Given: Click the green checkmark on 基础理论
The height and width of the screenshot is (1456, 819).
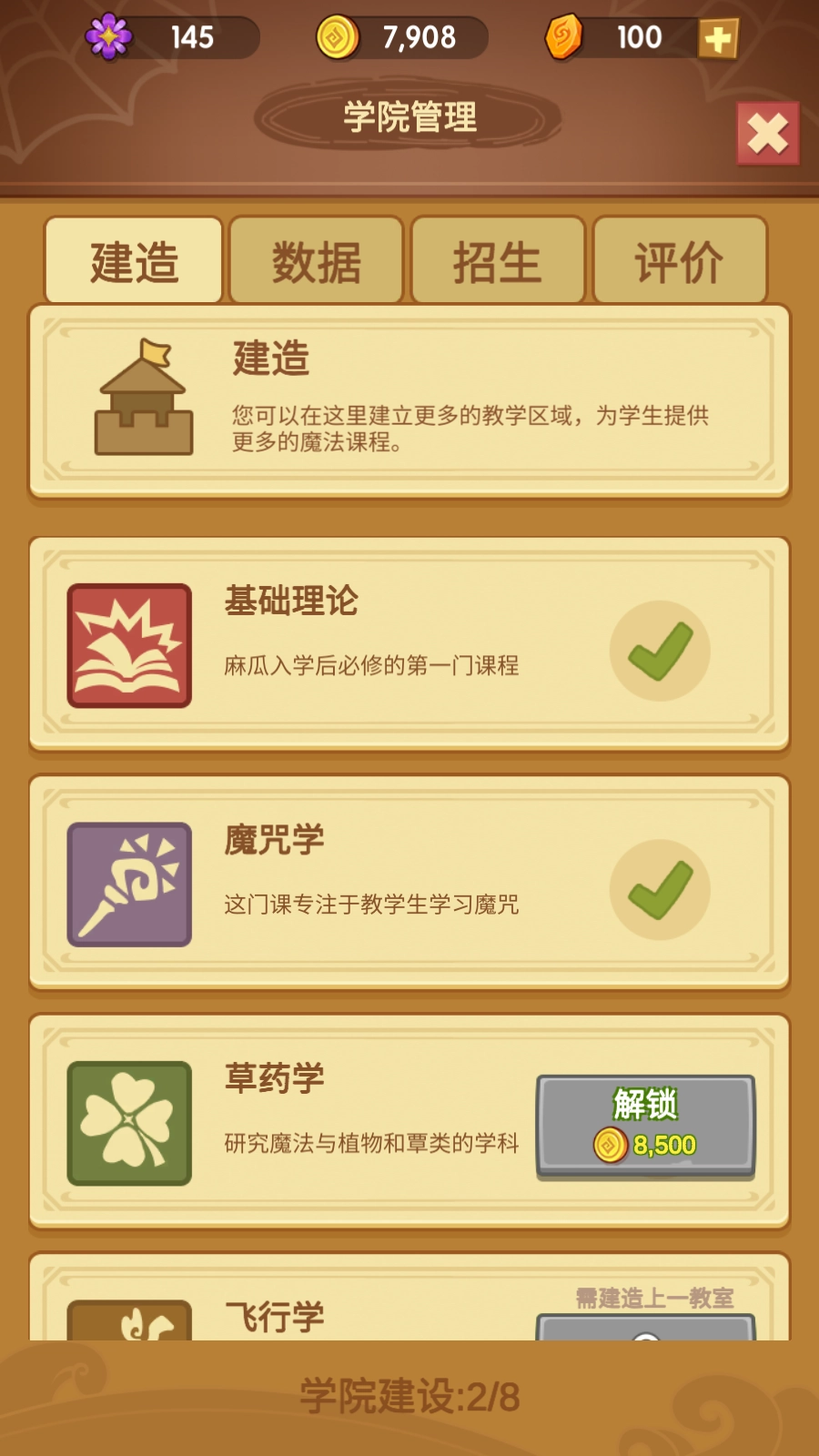Looking at the screenshot, I should [659, 651].
